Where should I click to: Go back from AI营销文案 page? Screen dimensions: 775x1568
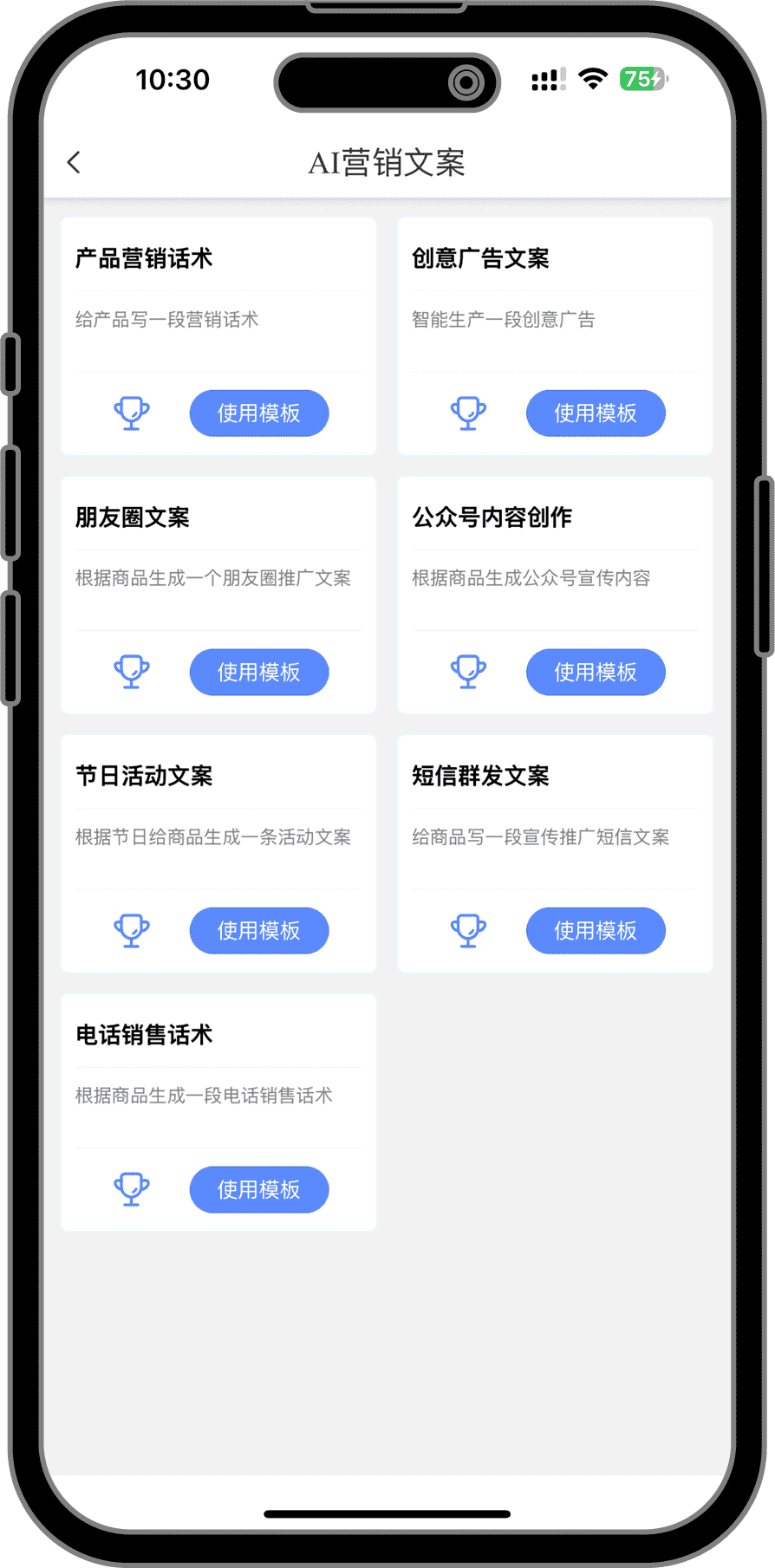(x=74, y=162)
